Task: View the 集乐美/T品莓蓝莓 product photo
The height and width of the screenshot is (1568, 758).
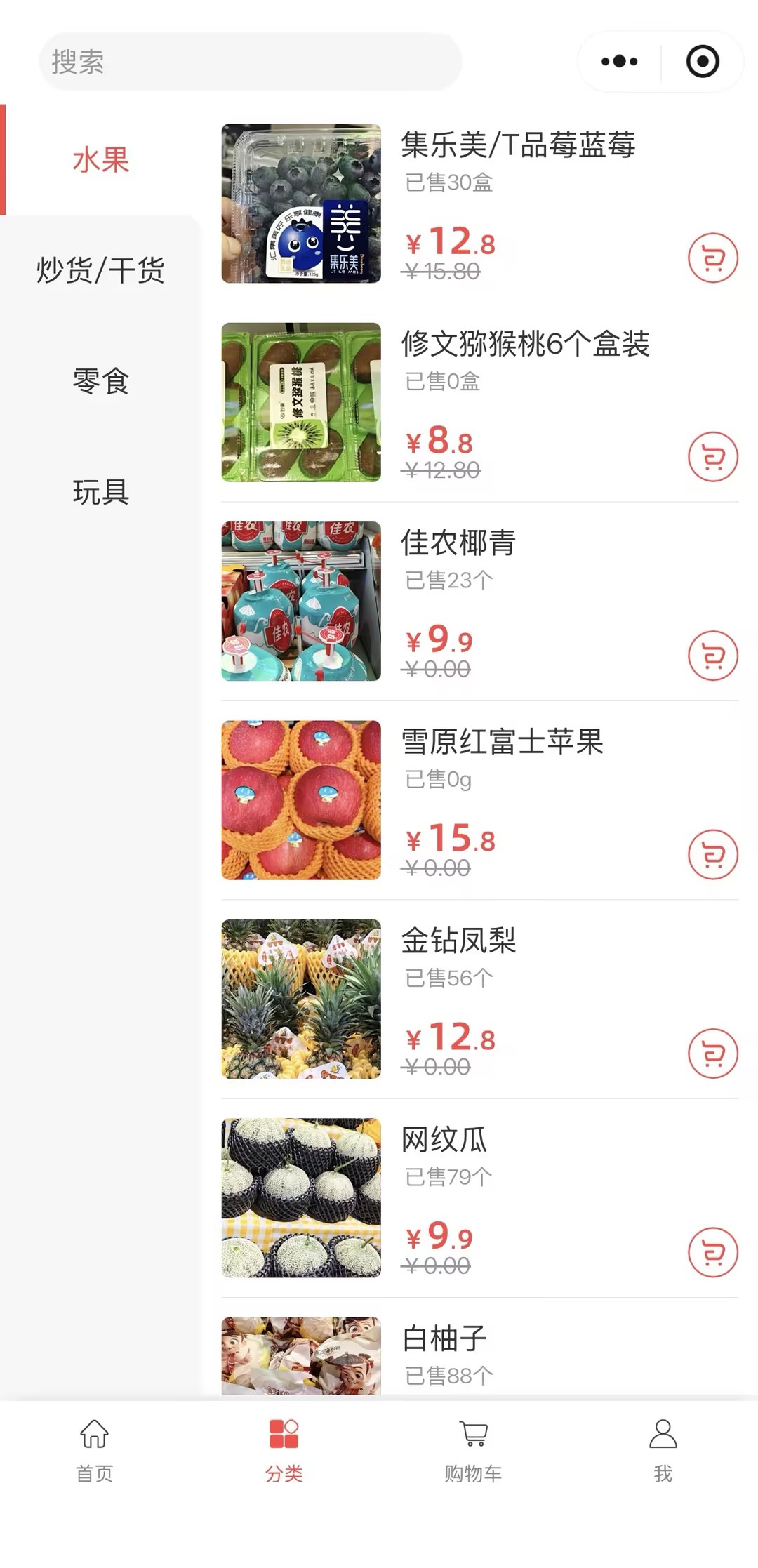Action: click(x=301, y=204)
